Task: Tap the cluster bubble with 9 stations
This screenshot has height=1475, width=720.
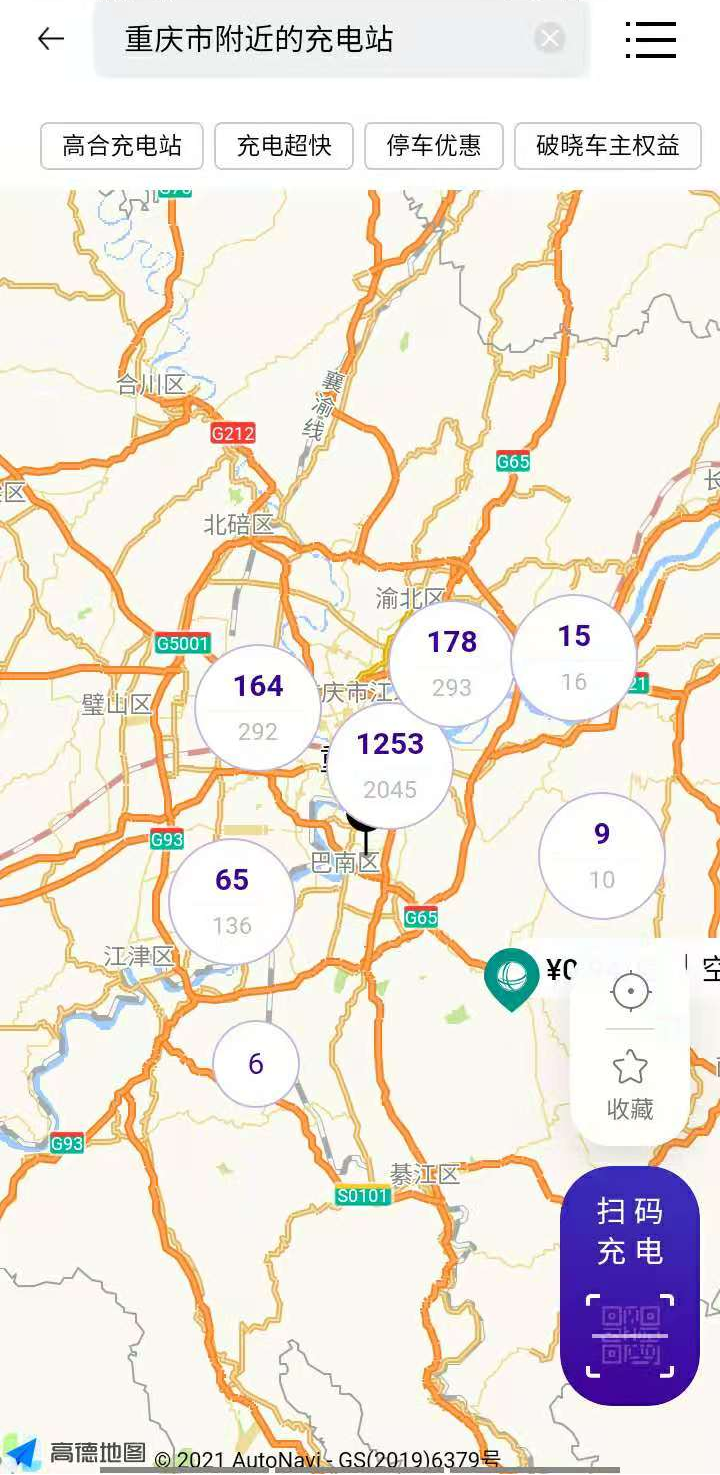Action: click(x=602, y=855)
